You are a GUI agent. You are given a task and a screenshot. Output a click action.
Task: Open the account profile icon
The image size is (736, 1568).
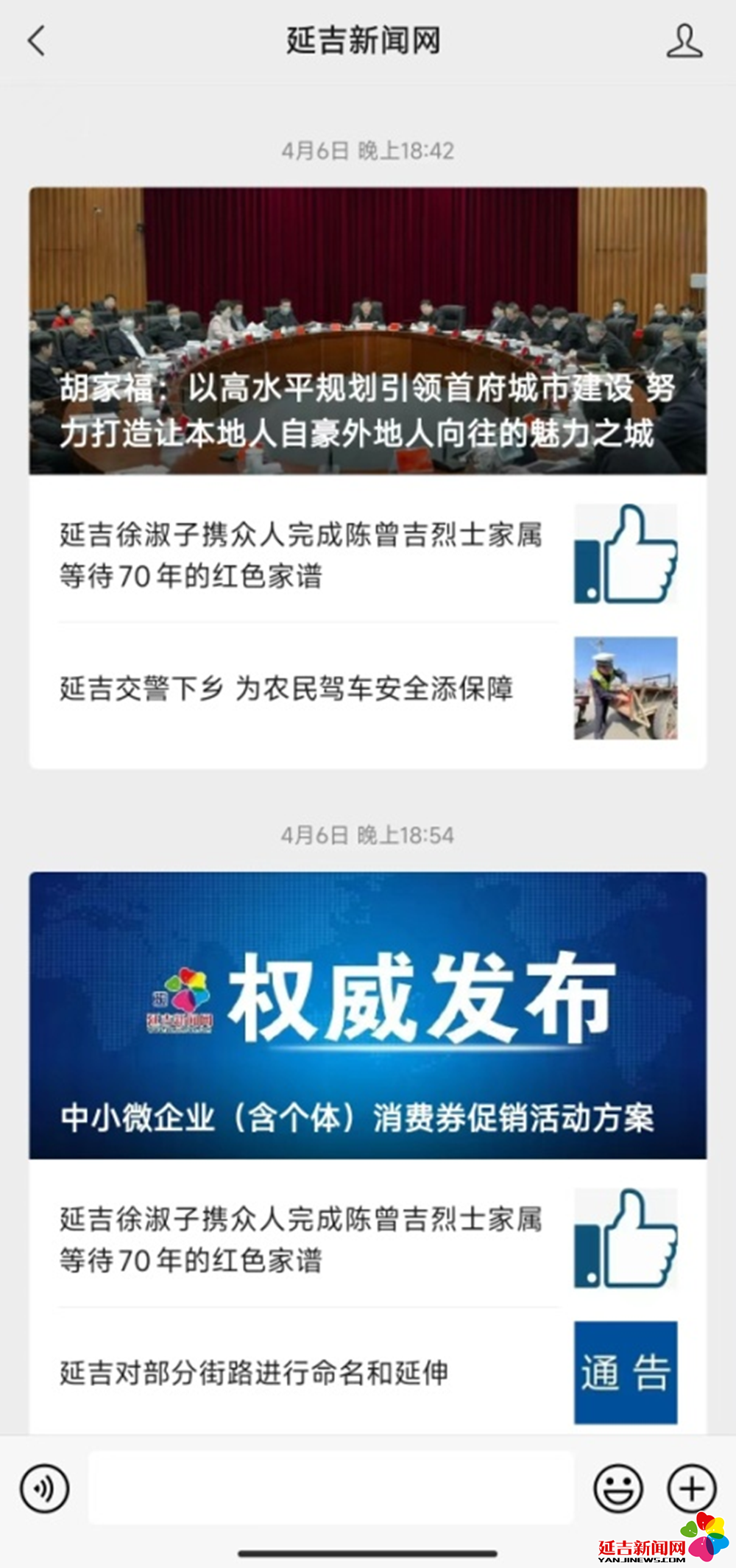[684, 41]
